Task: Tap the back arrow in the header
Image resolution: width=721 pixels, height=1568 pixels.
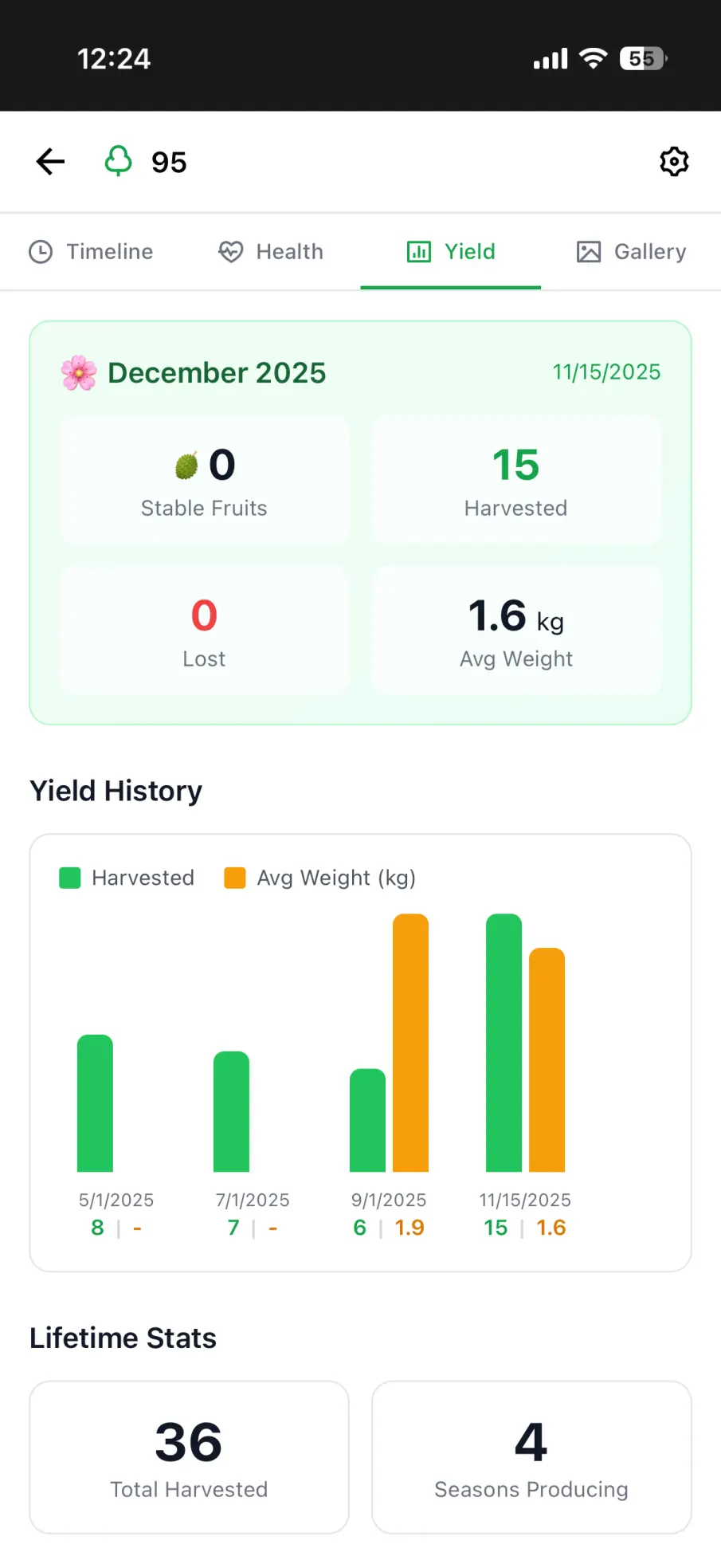Action: click(49, 161)
